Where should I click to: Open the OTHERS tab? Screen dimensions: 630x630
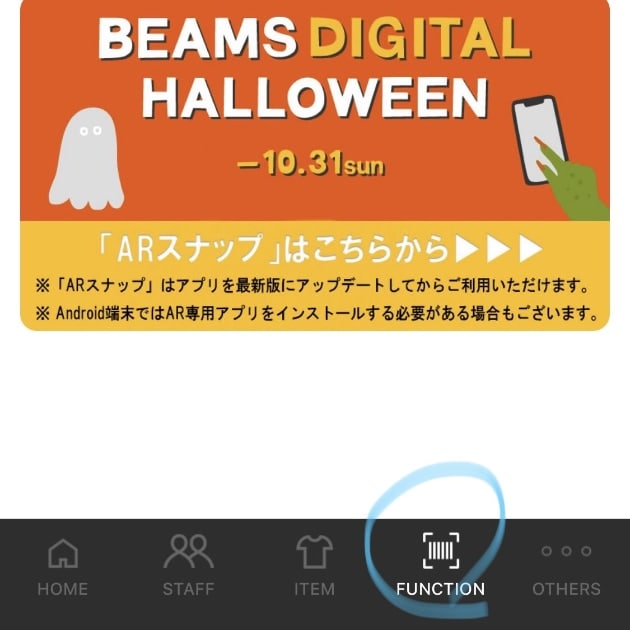[x=566, y=566]
